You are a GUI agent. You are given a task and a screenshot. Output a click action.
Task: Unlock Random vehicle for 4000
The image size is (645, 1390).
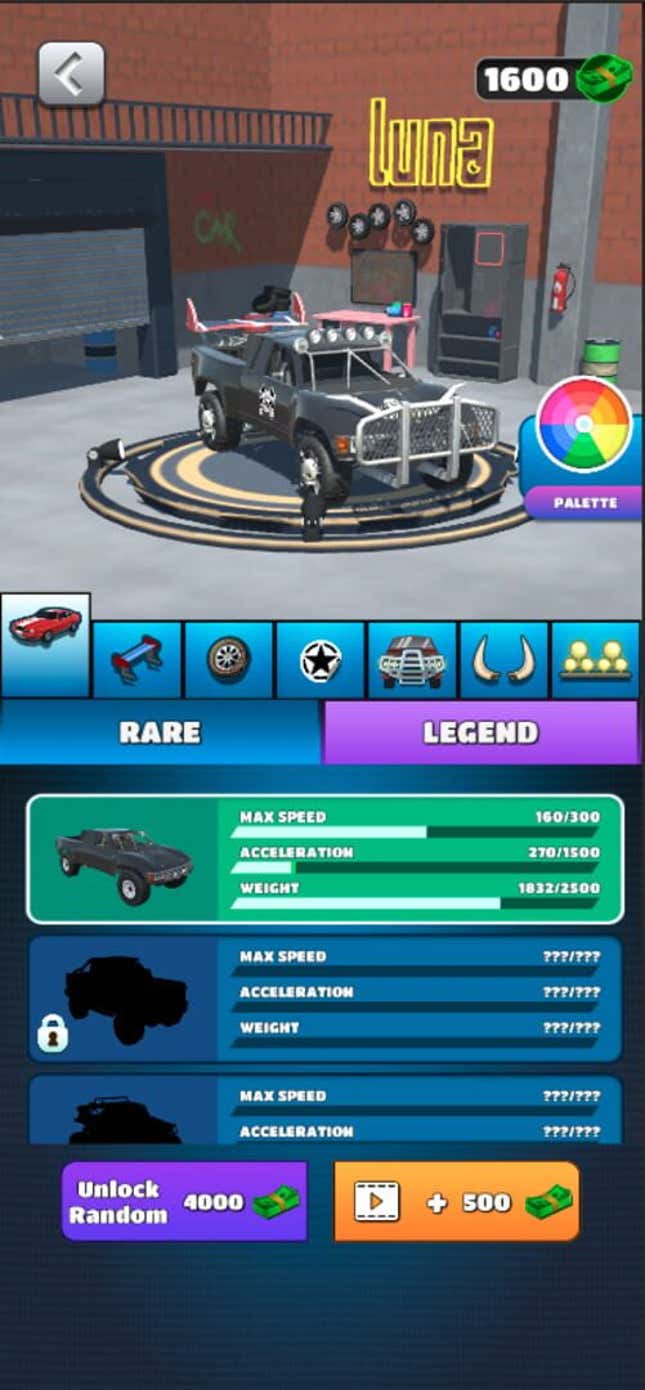click(x=184, y=1201)
